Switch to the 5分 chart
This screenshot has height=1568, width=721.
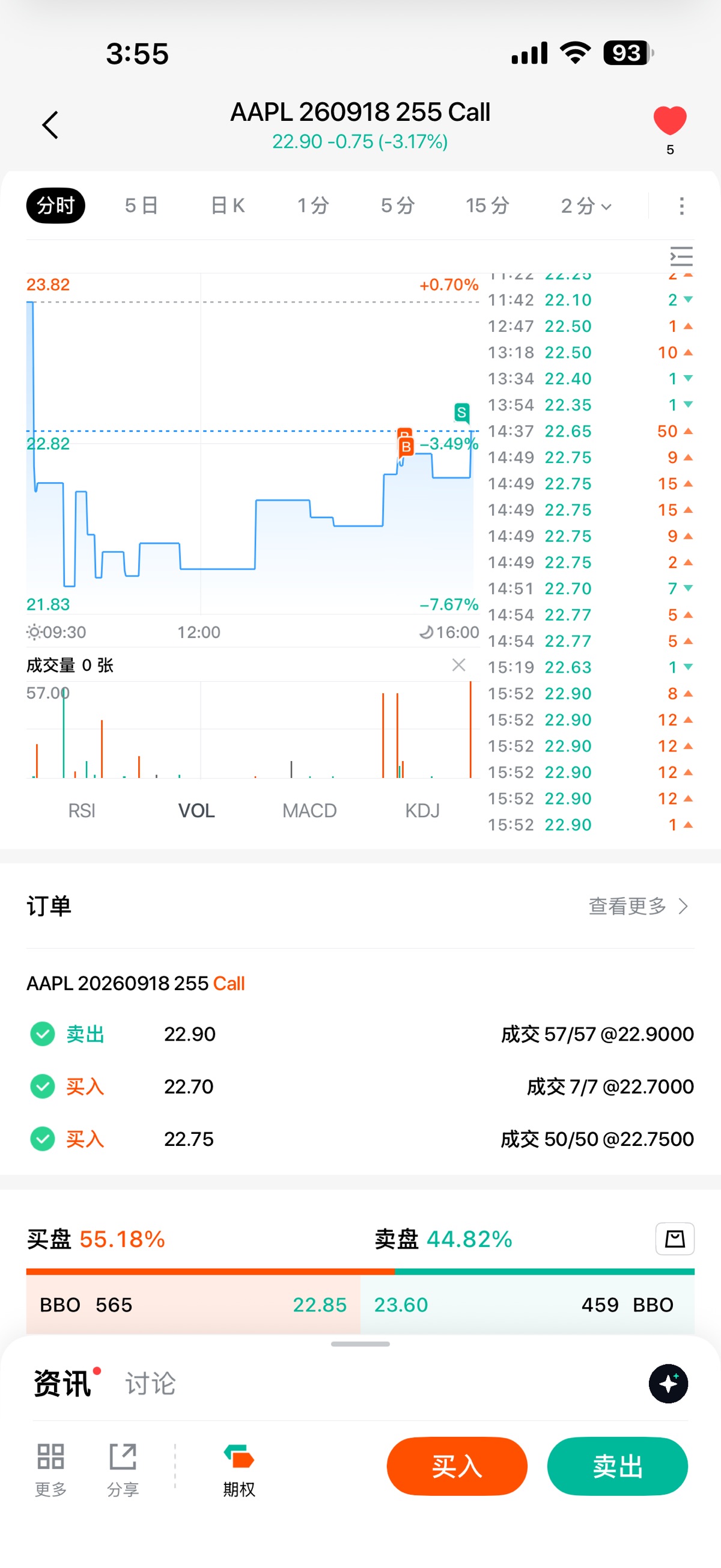tap(397, 206)
